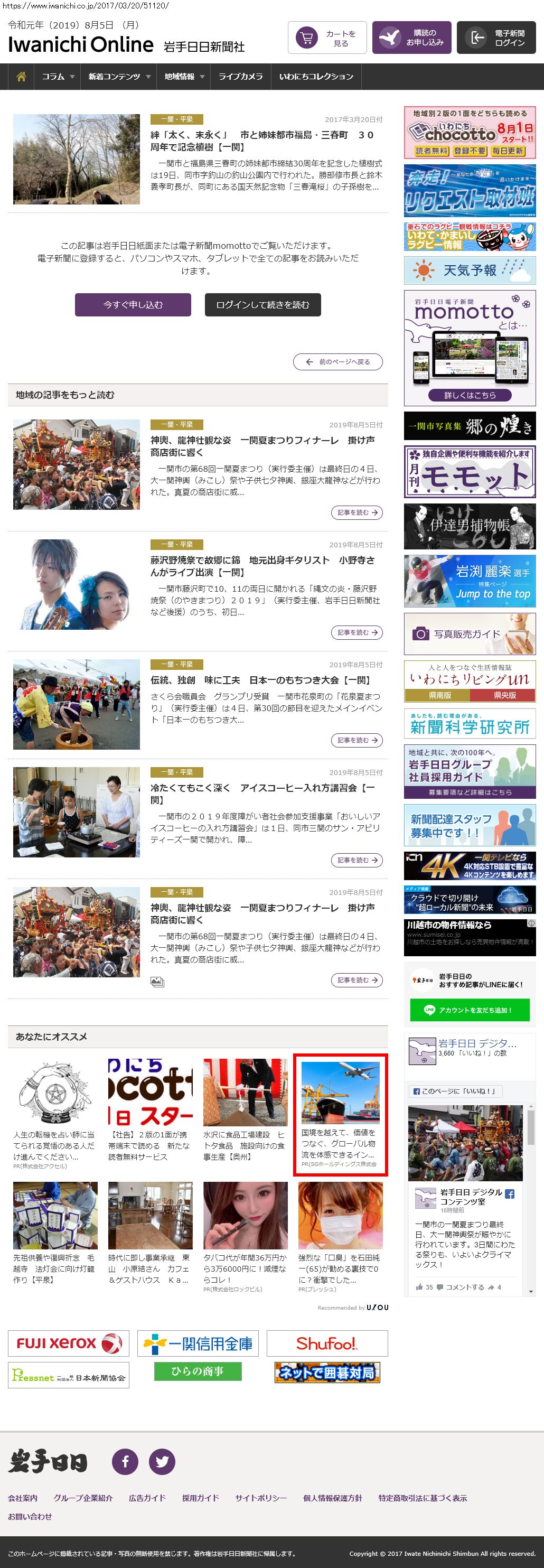Screen dimensions: 544x1568
Task: Open 電子新聞ログイン login button
Action: pos(496,38)
